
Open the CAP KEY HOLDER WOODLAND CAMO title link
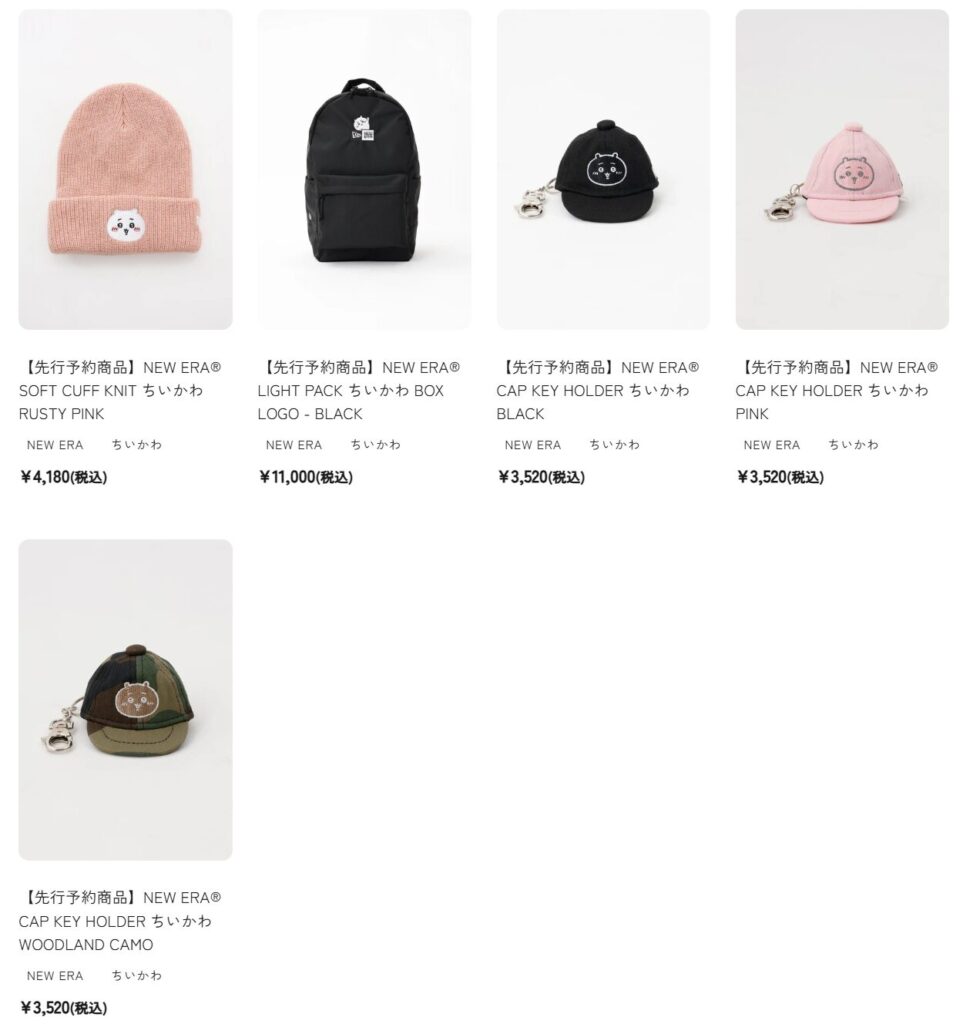click(120, 921)
